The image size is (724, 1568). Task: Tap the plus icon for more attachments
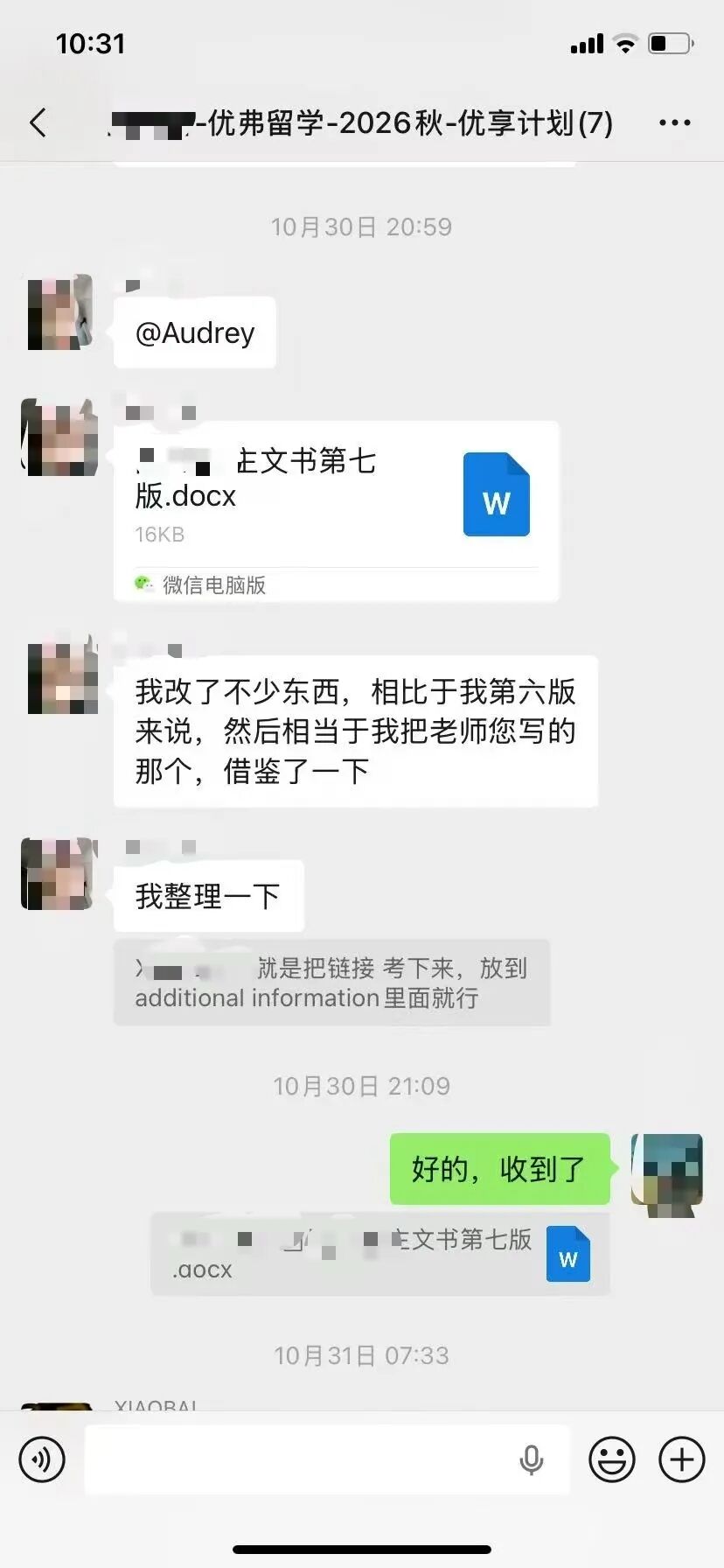(x=681, y=1459)
